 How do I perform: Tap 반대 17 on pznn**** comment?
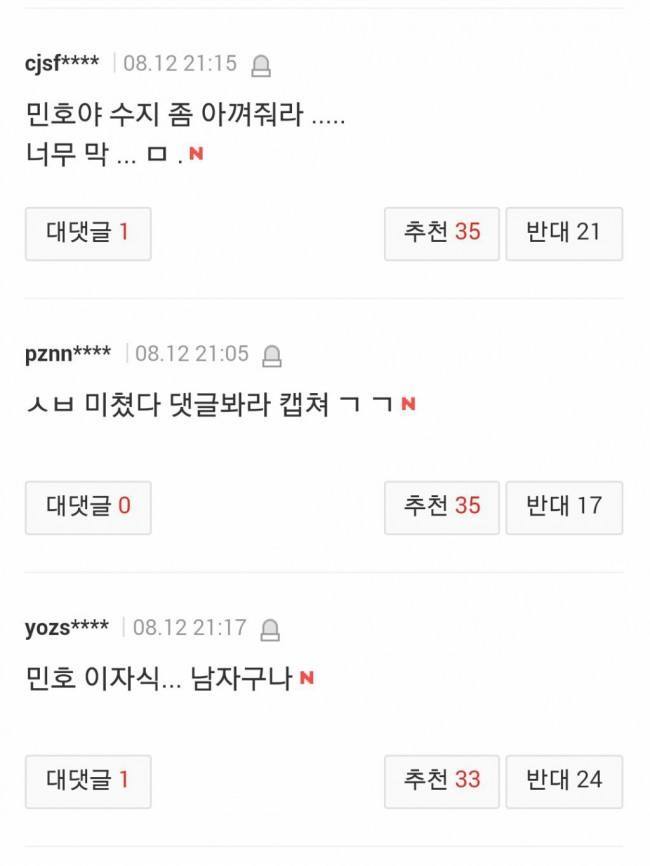point(564,506)
